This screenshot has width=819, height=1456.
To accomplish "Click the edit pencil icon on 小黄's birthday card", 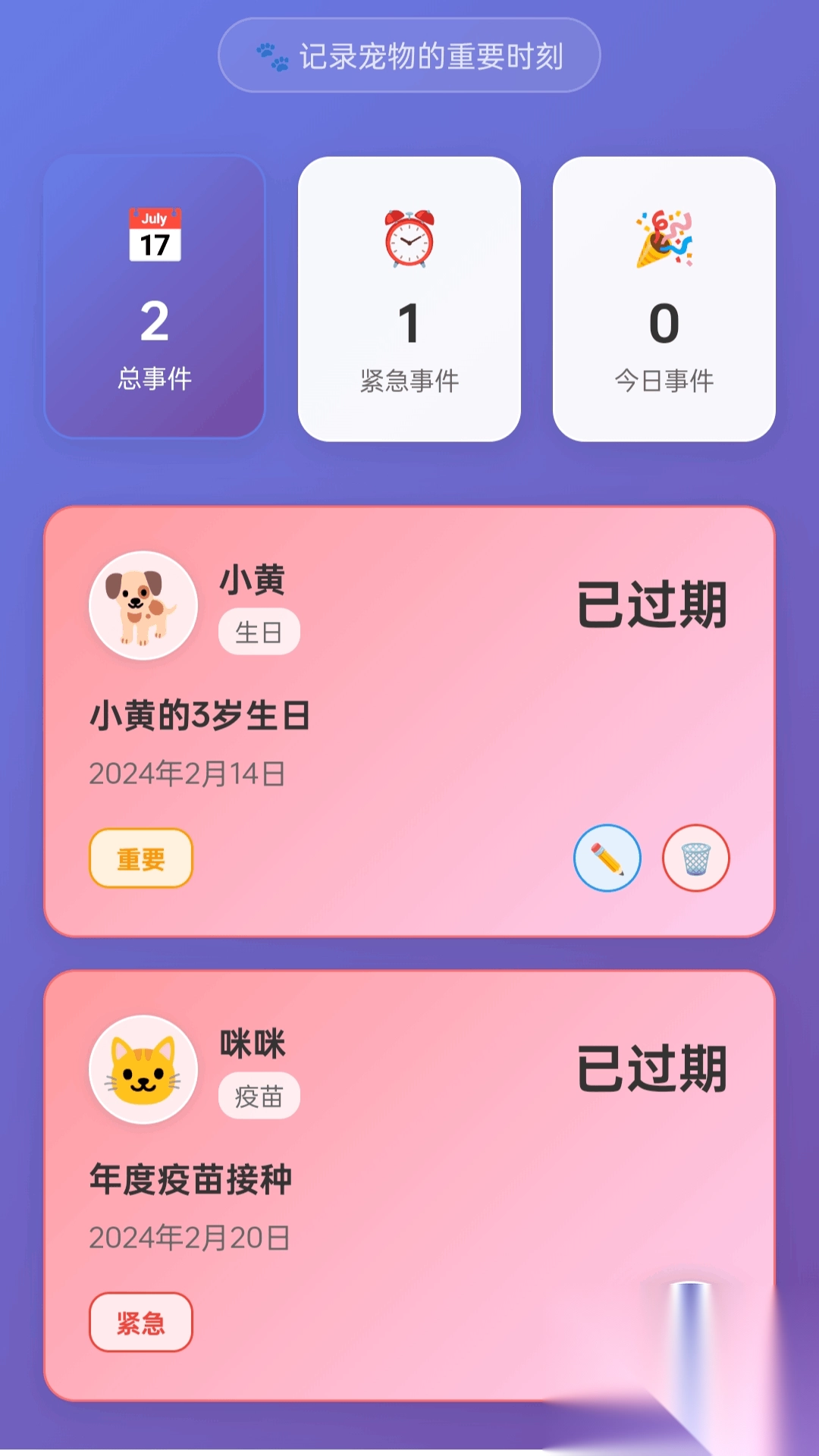I will point(607,857).
